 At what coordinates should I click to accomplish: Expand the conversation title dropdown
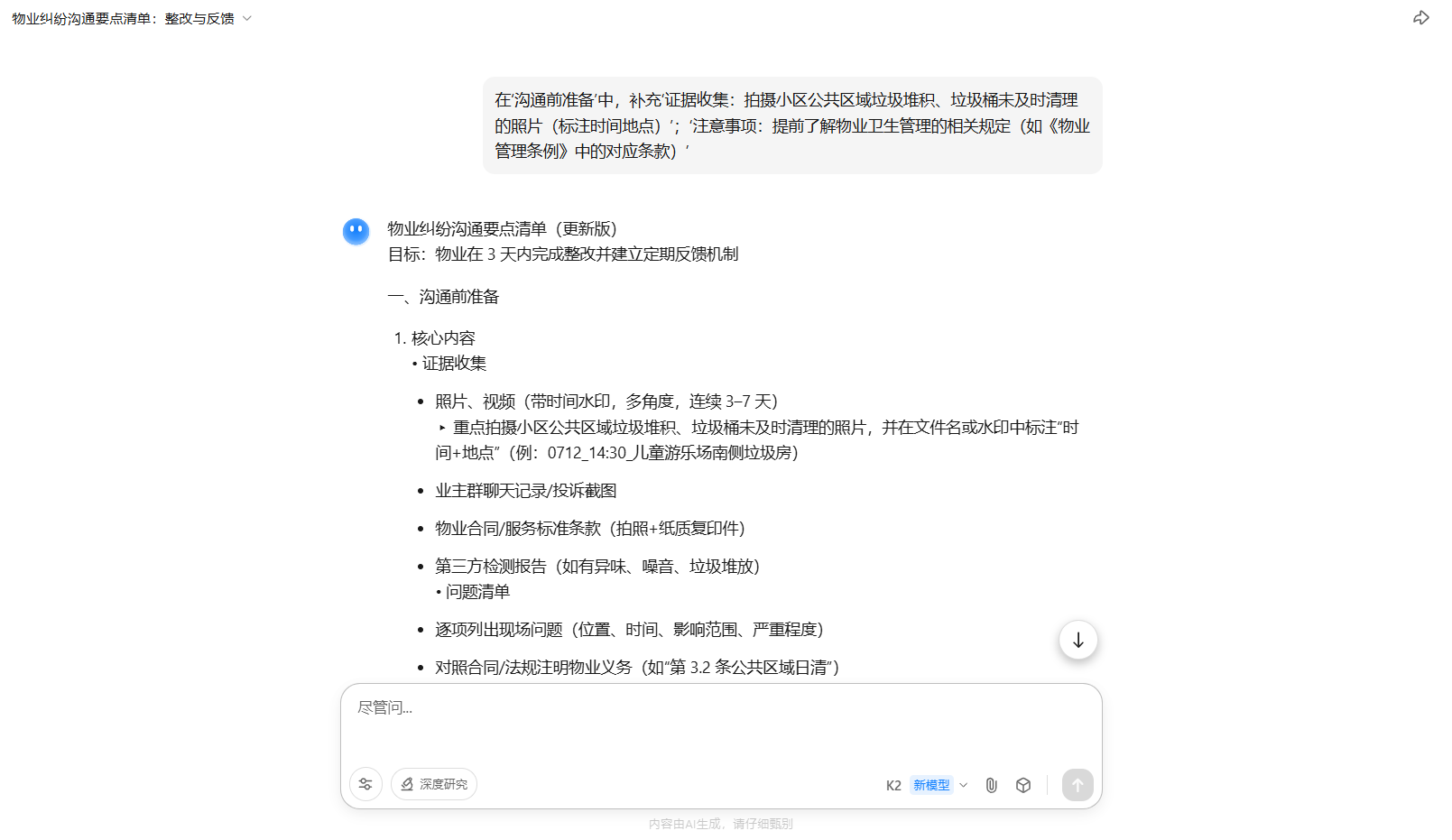pos(247,18)
